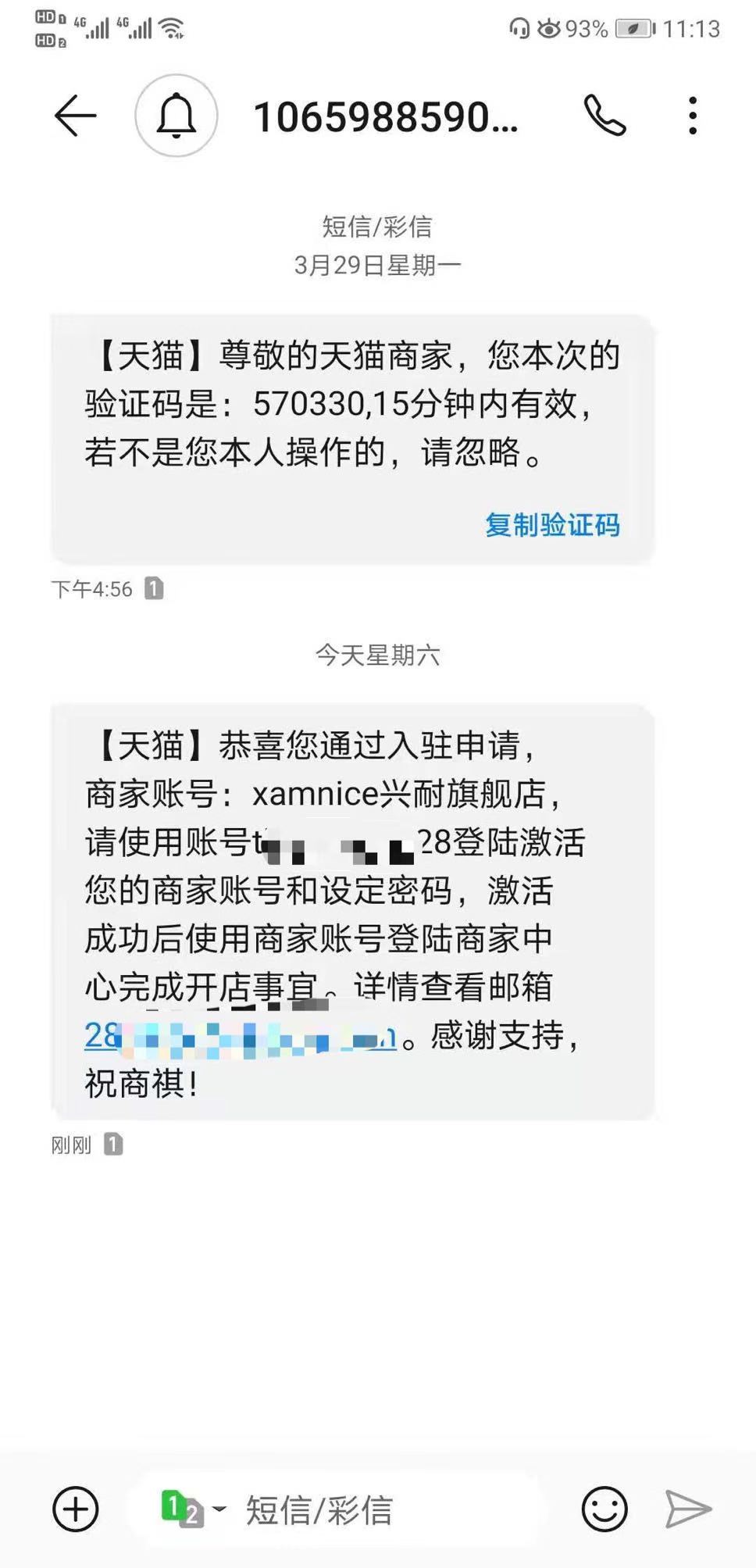Send the message with arrow icon
The image size is (756, 1568).
(688, 1509)
